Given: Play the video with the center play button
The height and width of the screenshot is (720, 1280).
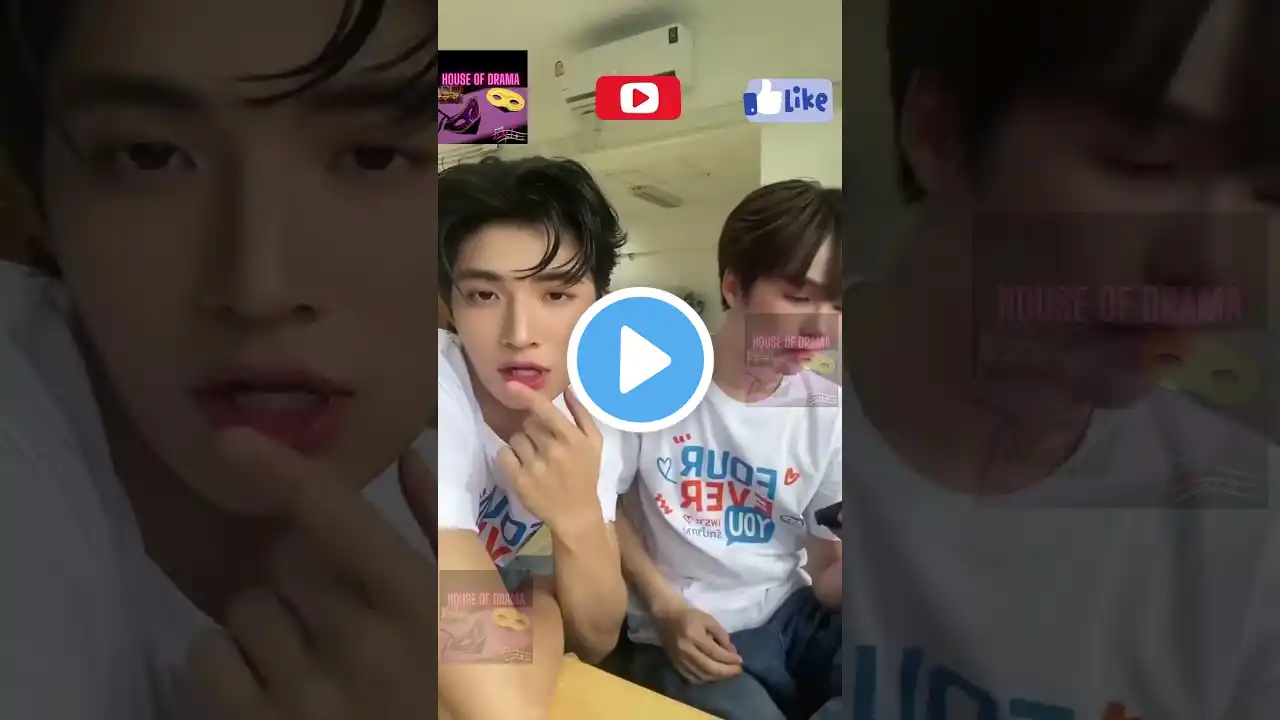Looking at the screenshot, I should pos(640,360).
